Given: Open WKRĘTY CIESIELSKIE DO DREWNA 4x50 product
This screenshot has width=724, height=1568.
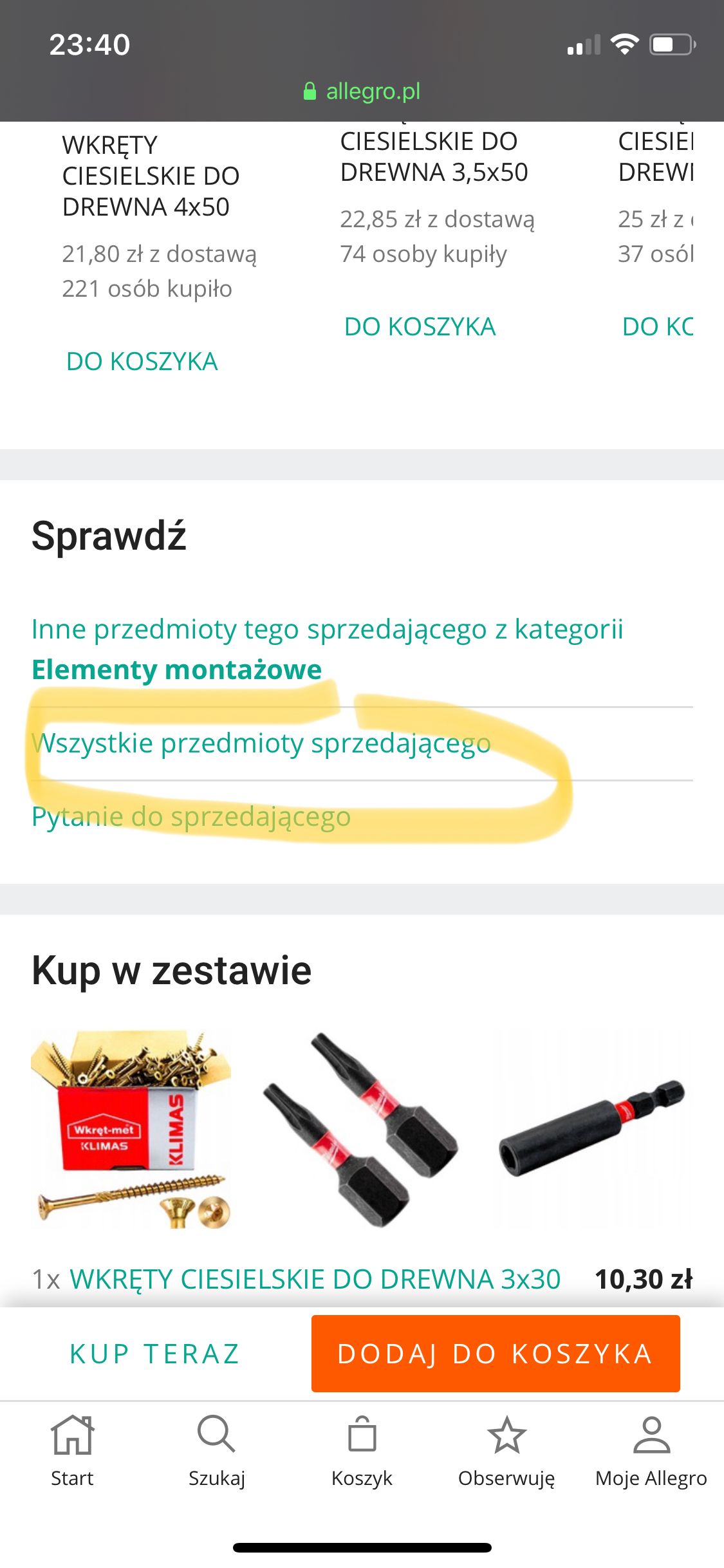Looking at the screenshot, I should coord(151,176).
